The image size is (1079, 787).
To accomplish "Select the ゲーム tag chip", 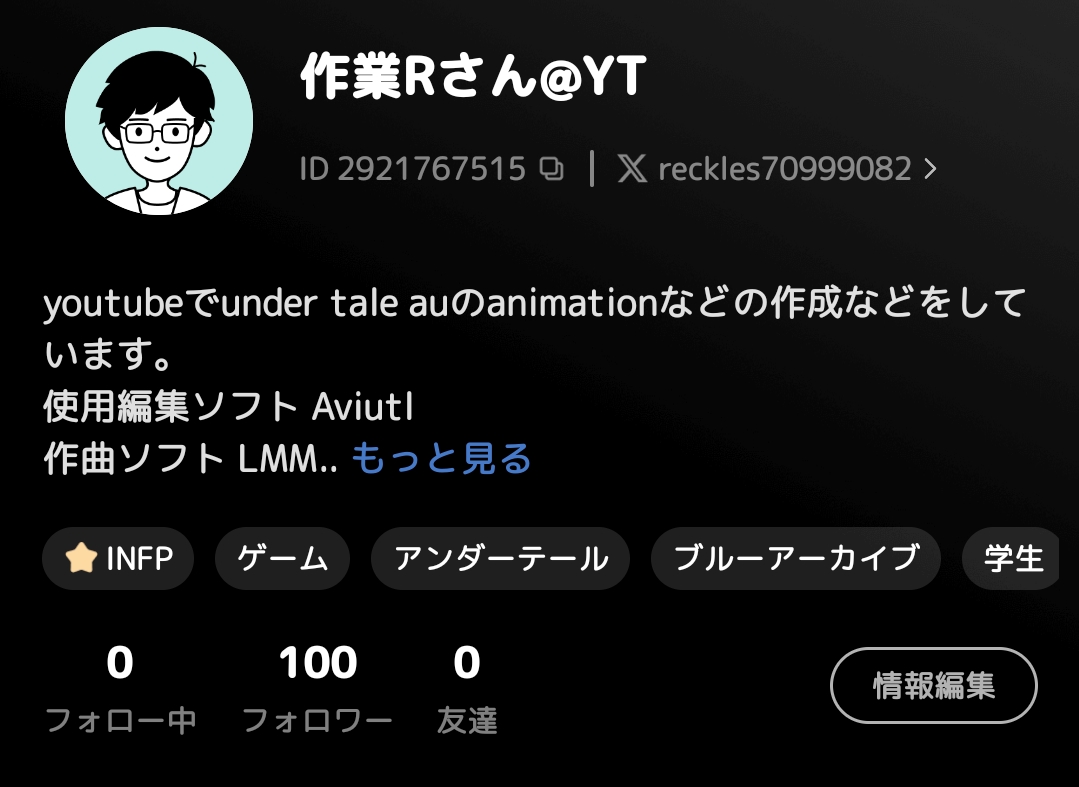I will (x=282, y=558).
